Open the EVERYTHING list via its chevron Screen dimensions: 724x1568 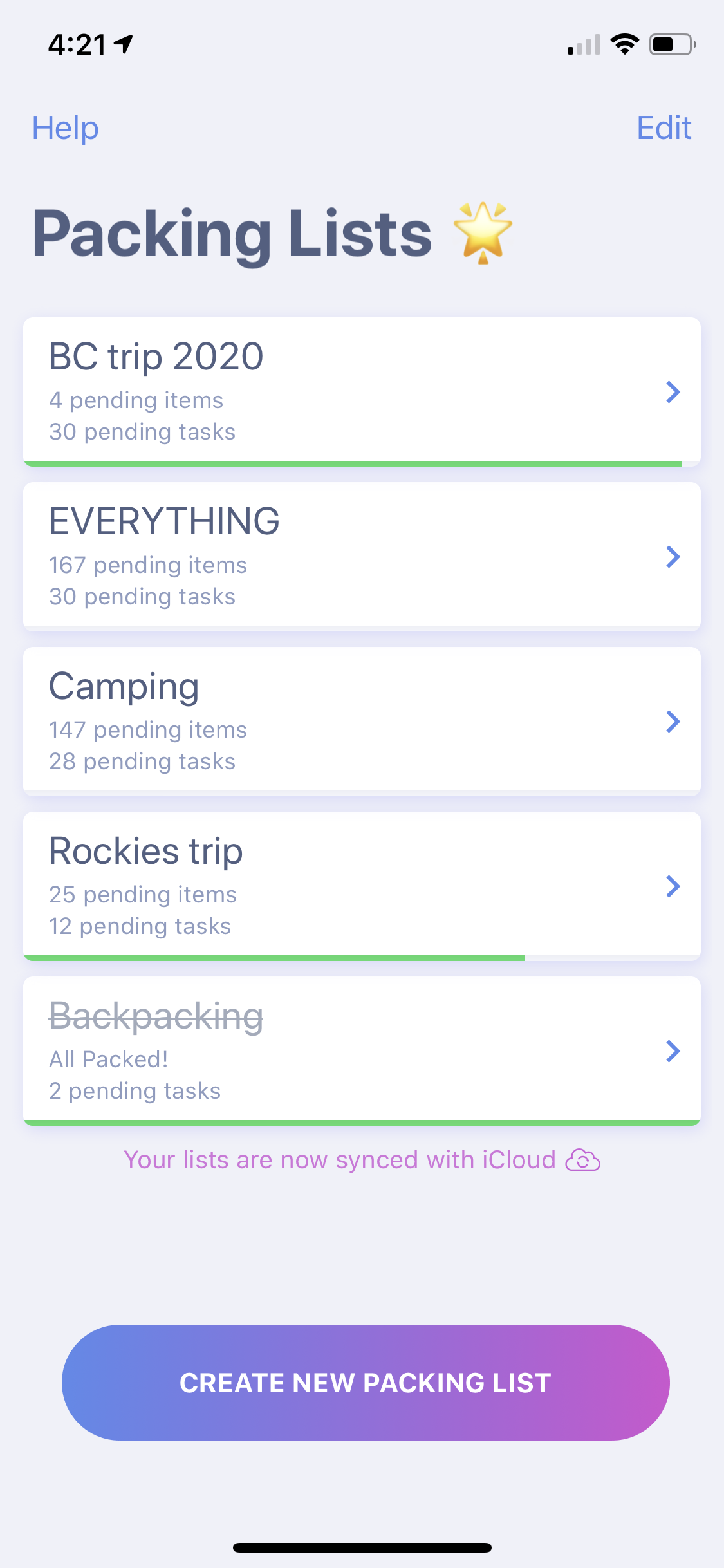[673, 557]
